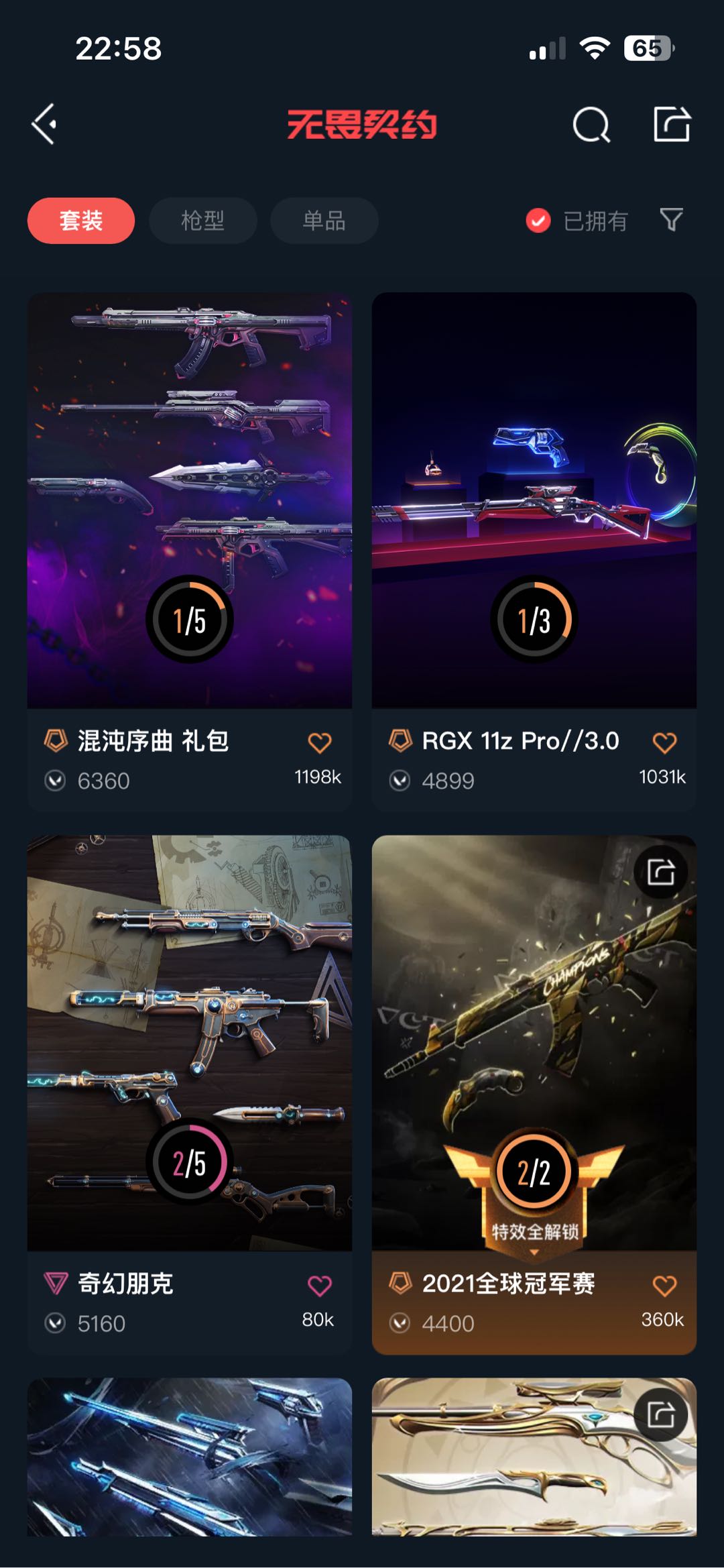Image resolution: width=724 pixels, height=1568 pixels.
Task: Like the RGX 11z Pro//3.0 bundle
Action: [664, 742]
